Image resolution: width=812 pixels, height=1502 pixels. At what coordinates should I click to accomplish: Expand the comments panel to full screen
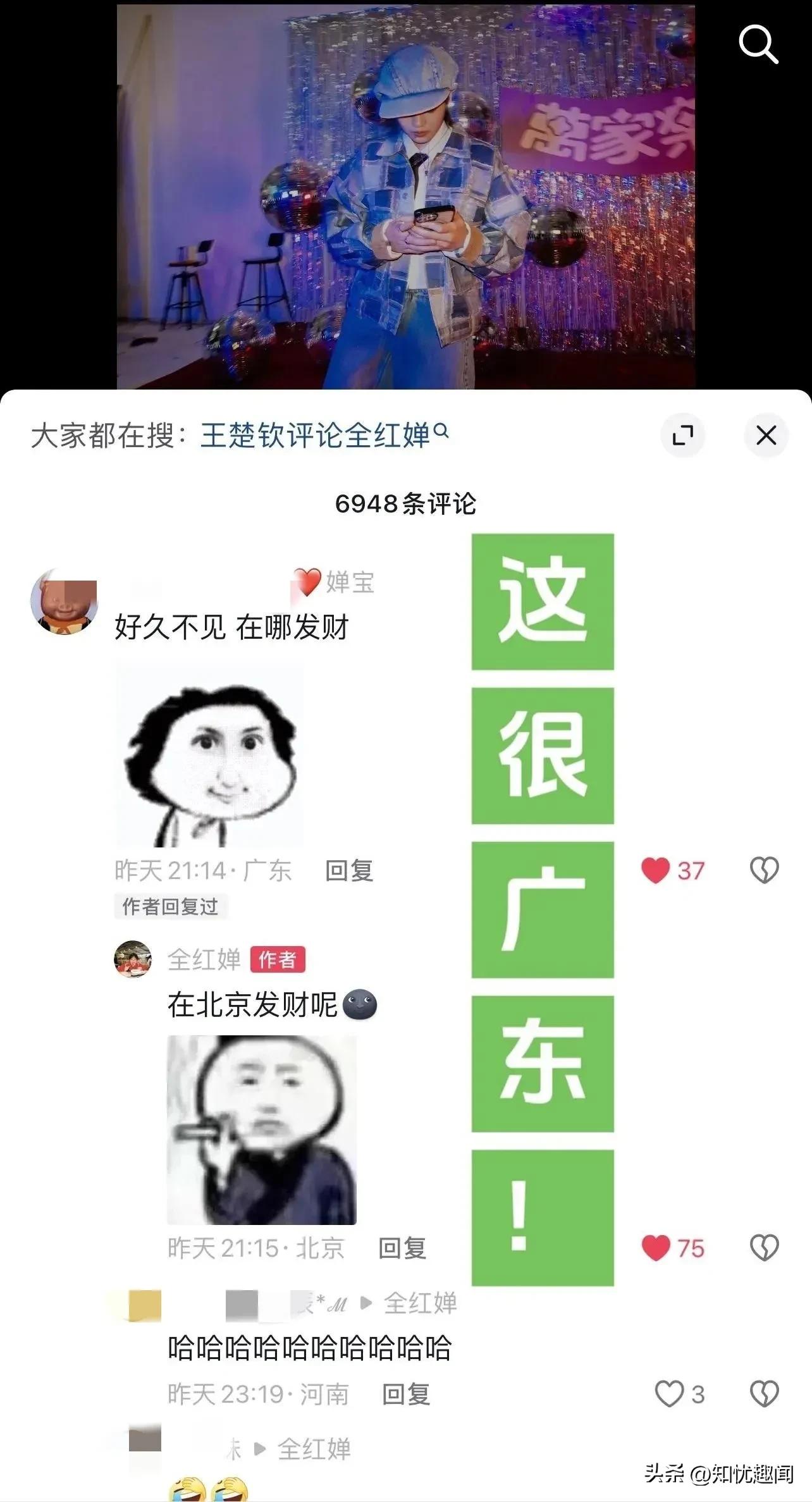point(682,435)
